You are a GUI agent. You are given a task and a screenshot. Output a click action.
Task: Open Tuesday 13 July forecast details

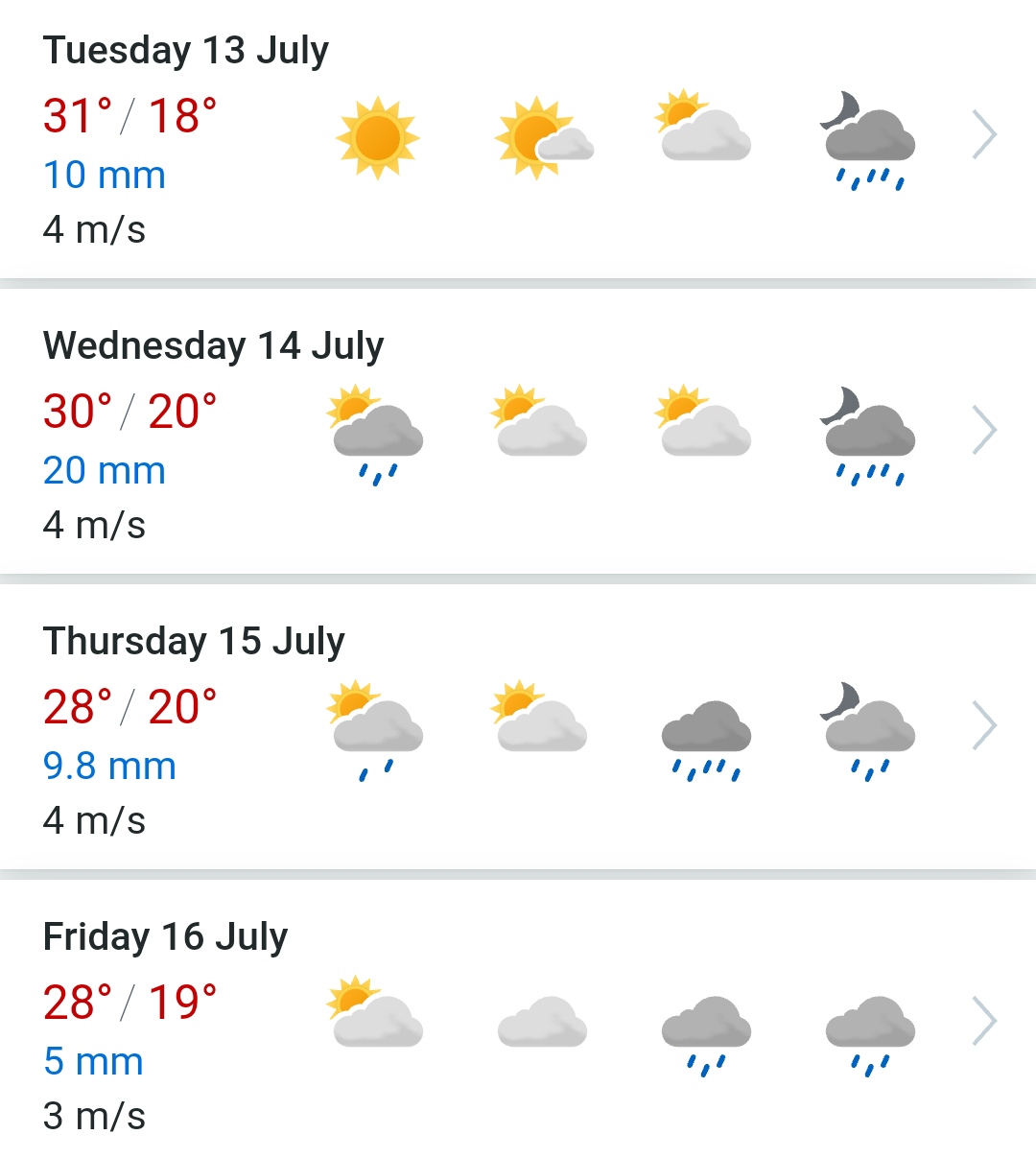point(984,134)
